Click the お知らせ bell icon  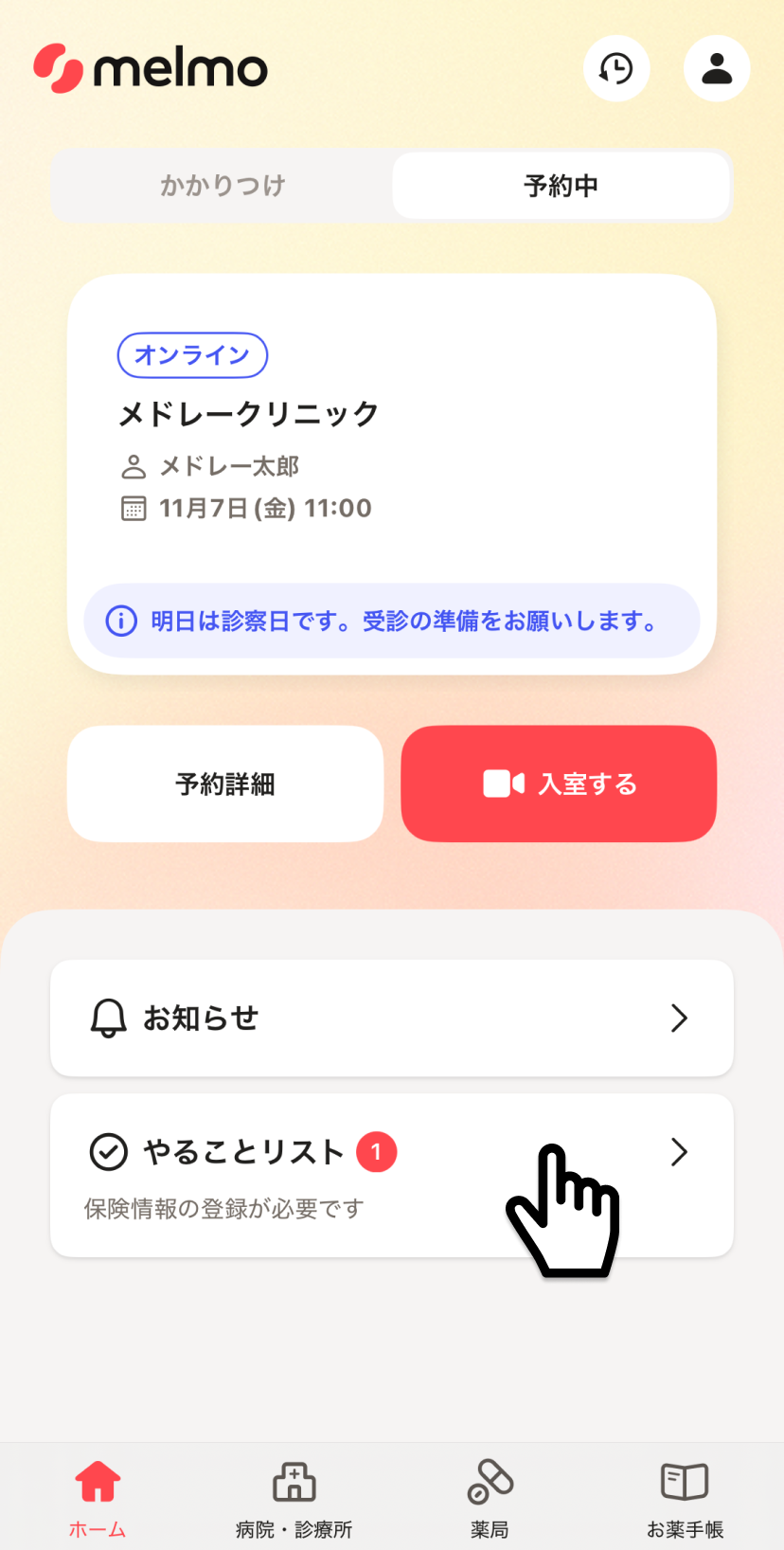pos(108,1018)
